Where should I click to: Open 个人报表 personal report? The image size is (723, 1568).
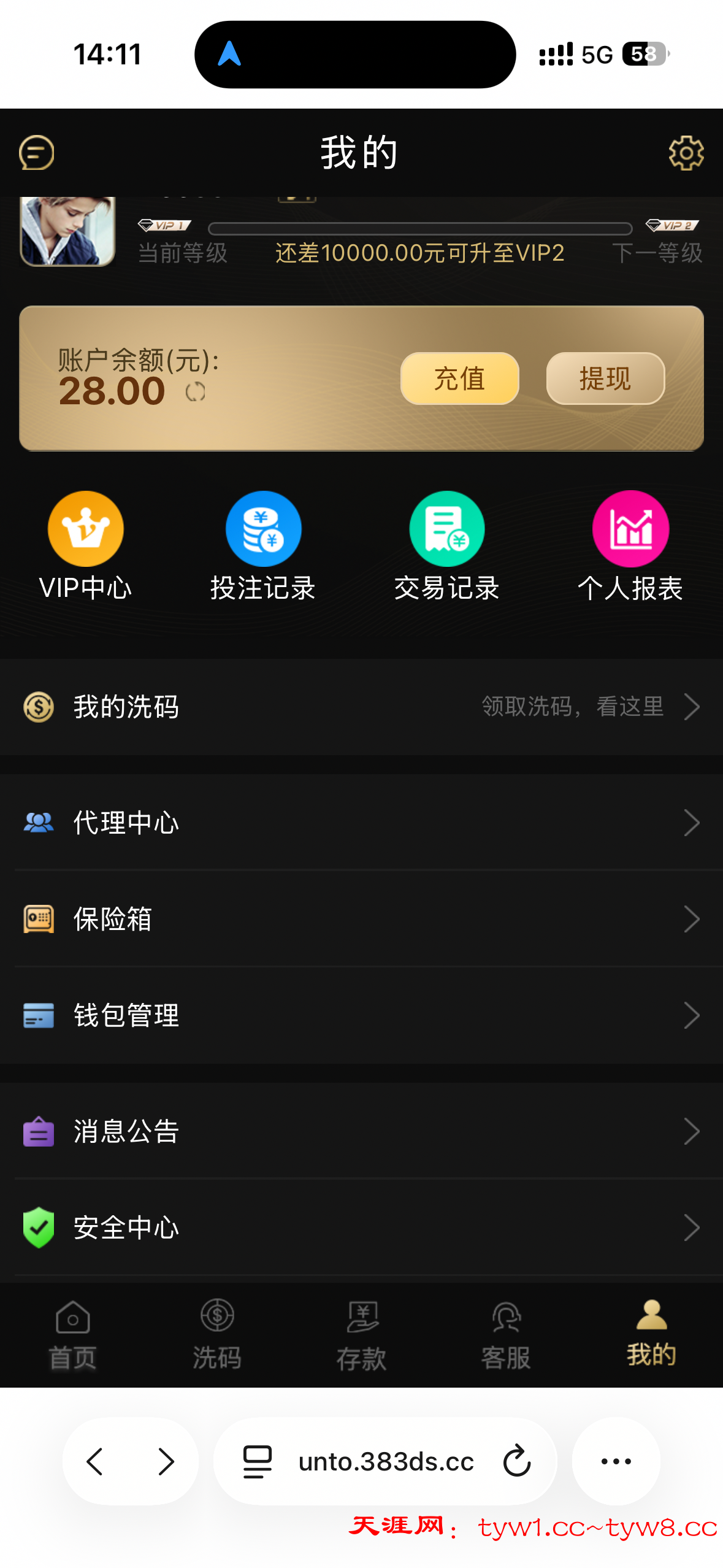click(x=630, y=545)
